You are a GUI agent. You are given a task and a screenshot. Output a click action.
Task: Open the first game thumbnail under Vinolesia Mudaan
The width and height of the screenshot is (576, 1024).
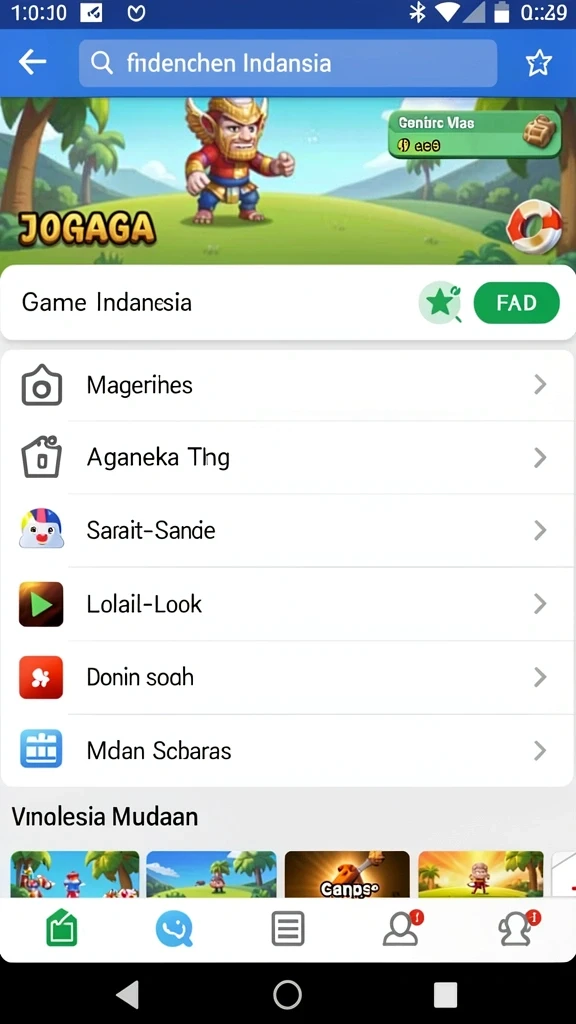point(75,874)
